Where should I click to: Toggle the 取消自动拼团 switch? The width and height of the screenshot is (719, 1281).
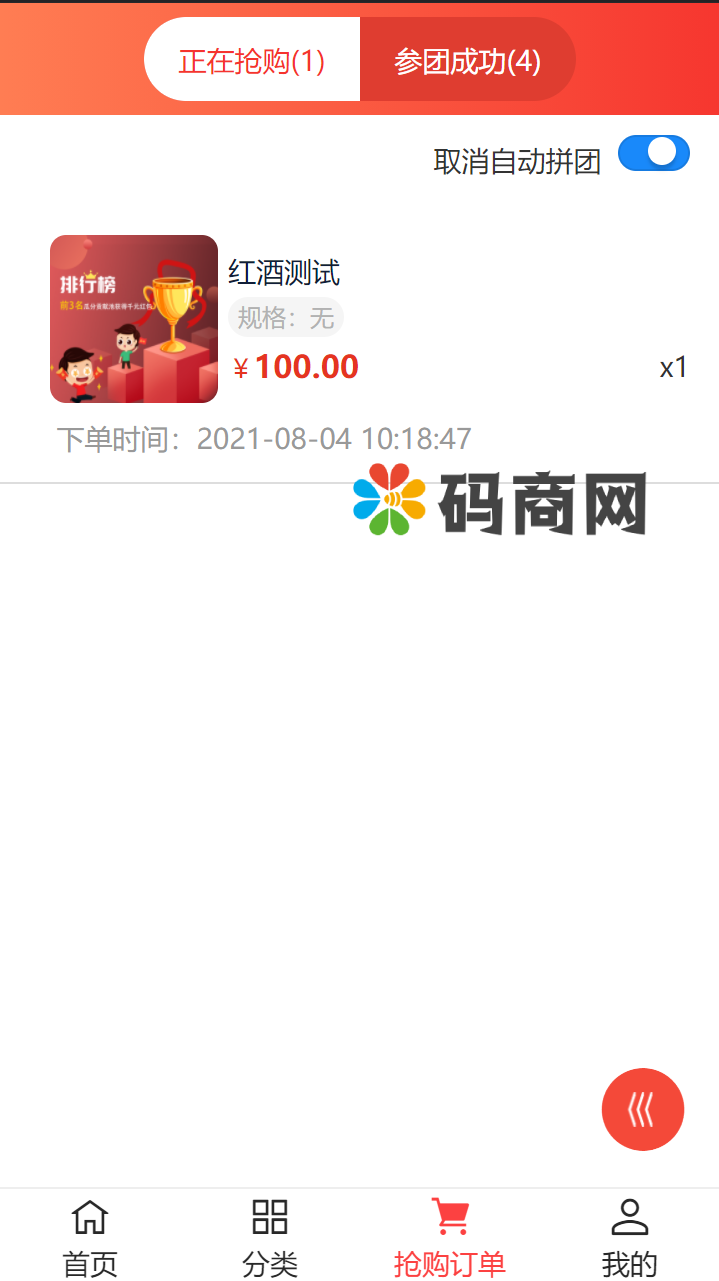653,154
